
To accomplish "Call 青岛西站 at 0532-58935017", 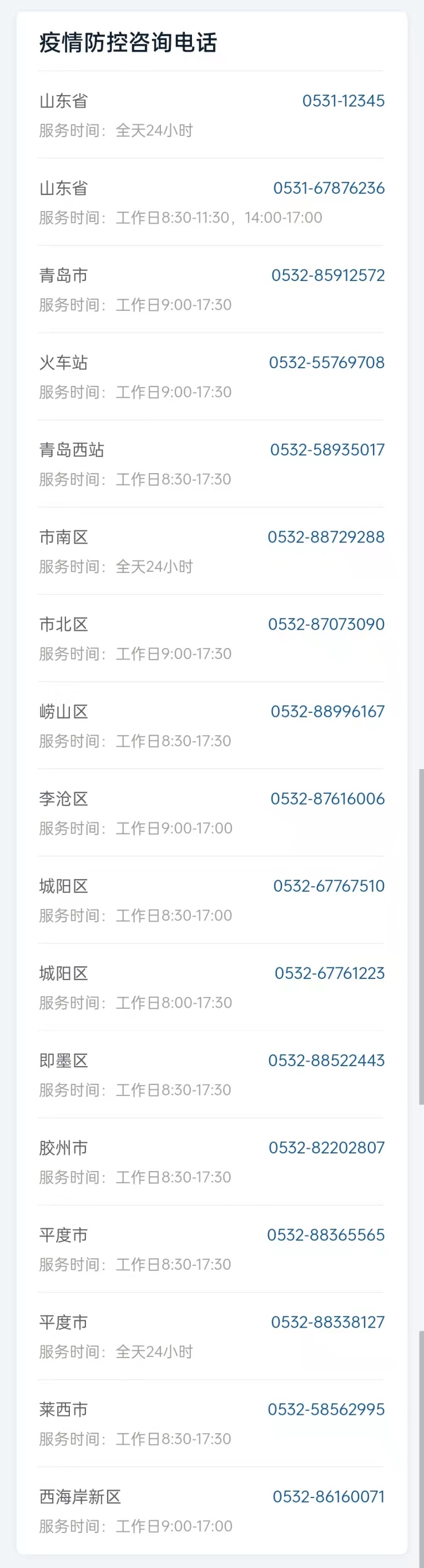I will [x=327, y=450].
